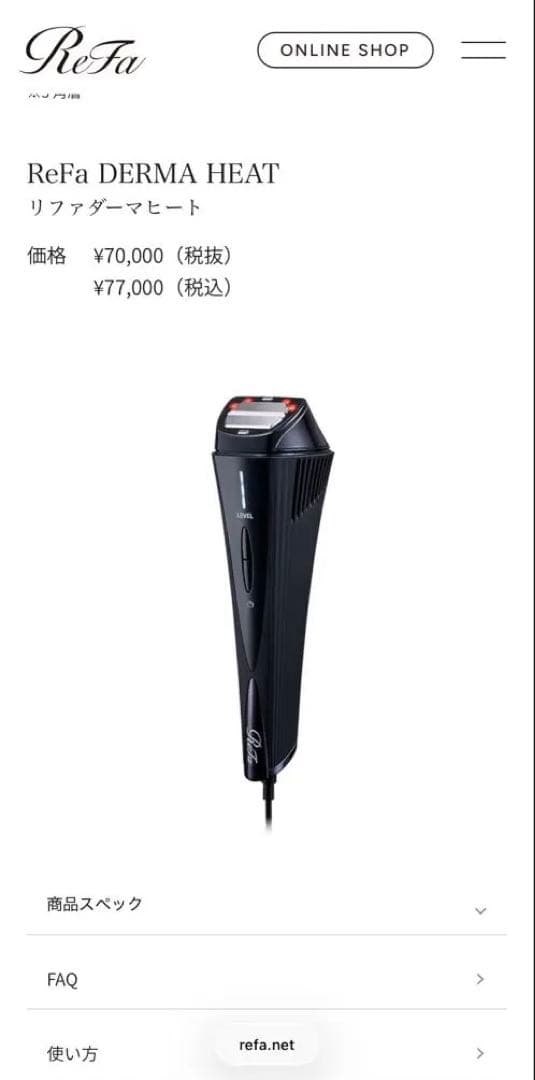Open the hamburger menu
This screenshot has width=535, height=1080.
483,50
